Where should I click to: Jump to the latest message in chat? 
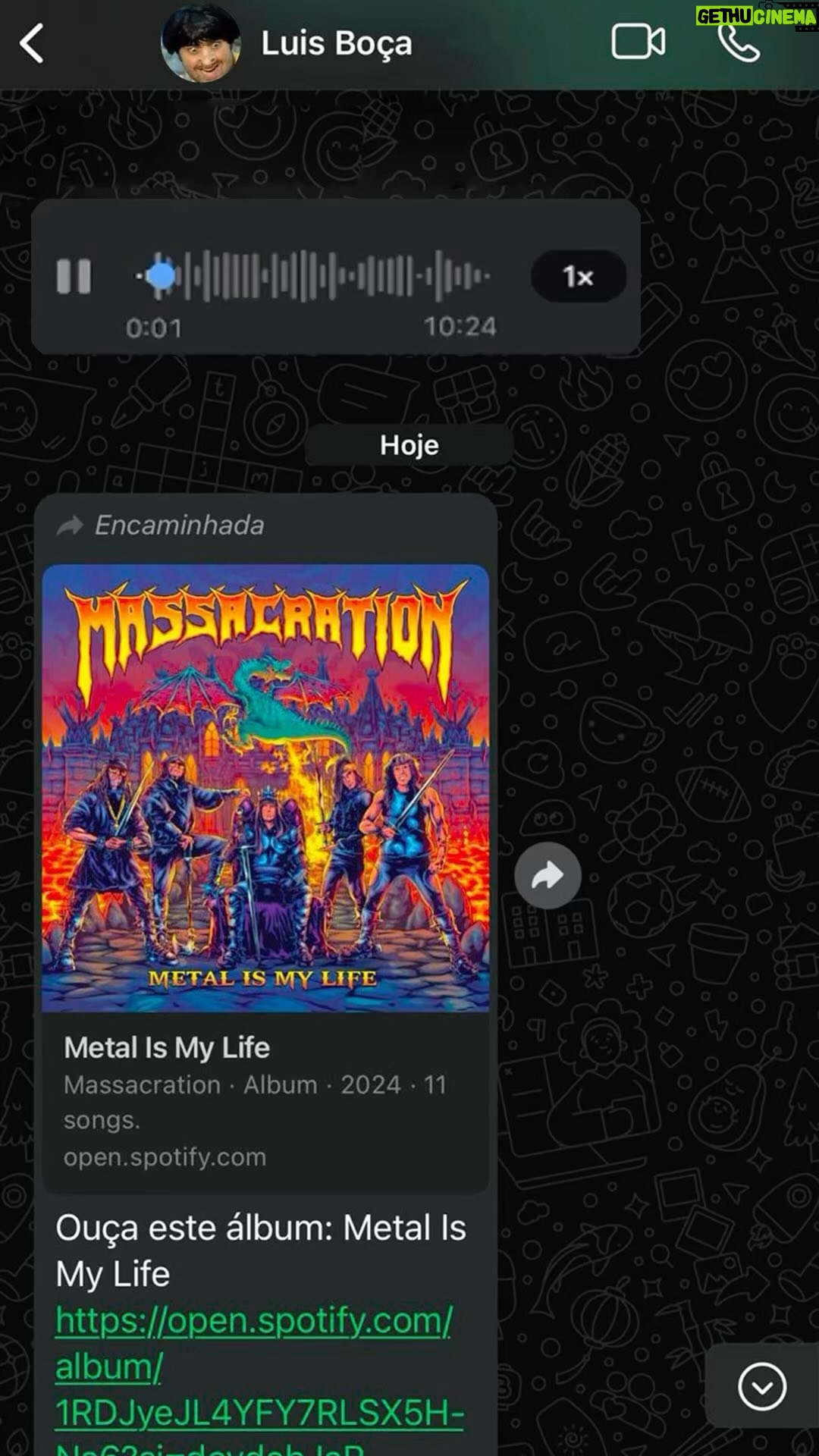(761, 1387)
